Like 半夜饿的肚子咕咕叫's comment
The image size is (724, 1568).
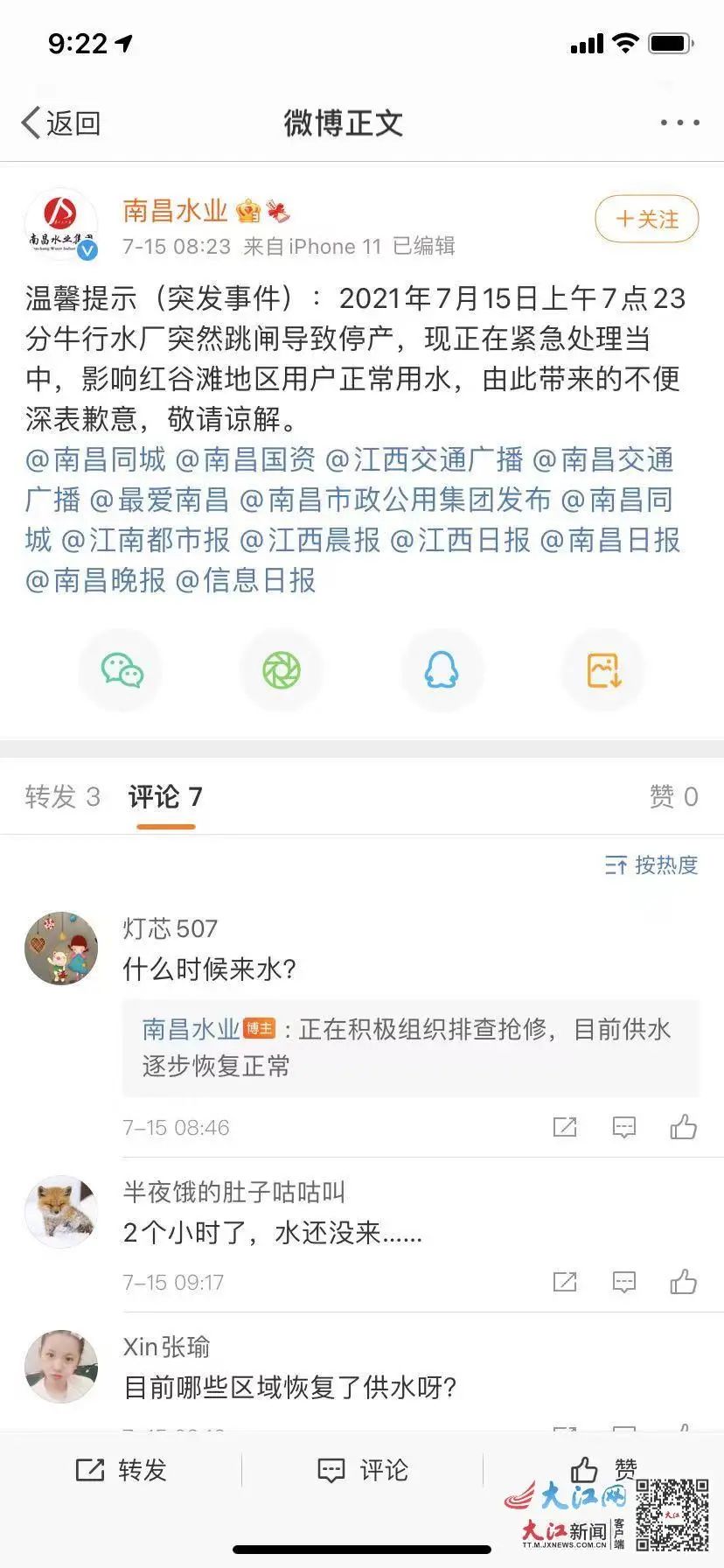[x=683, y=1283]
